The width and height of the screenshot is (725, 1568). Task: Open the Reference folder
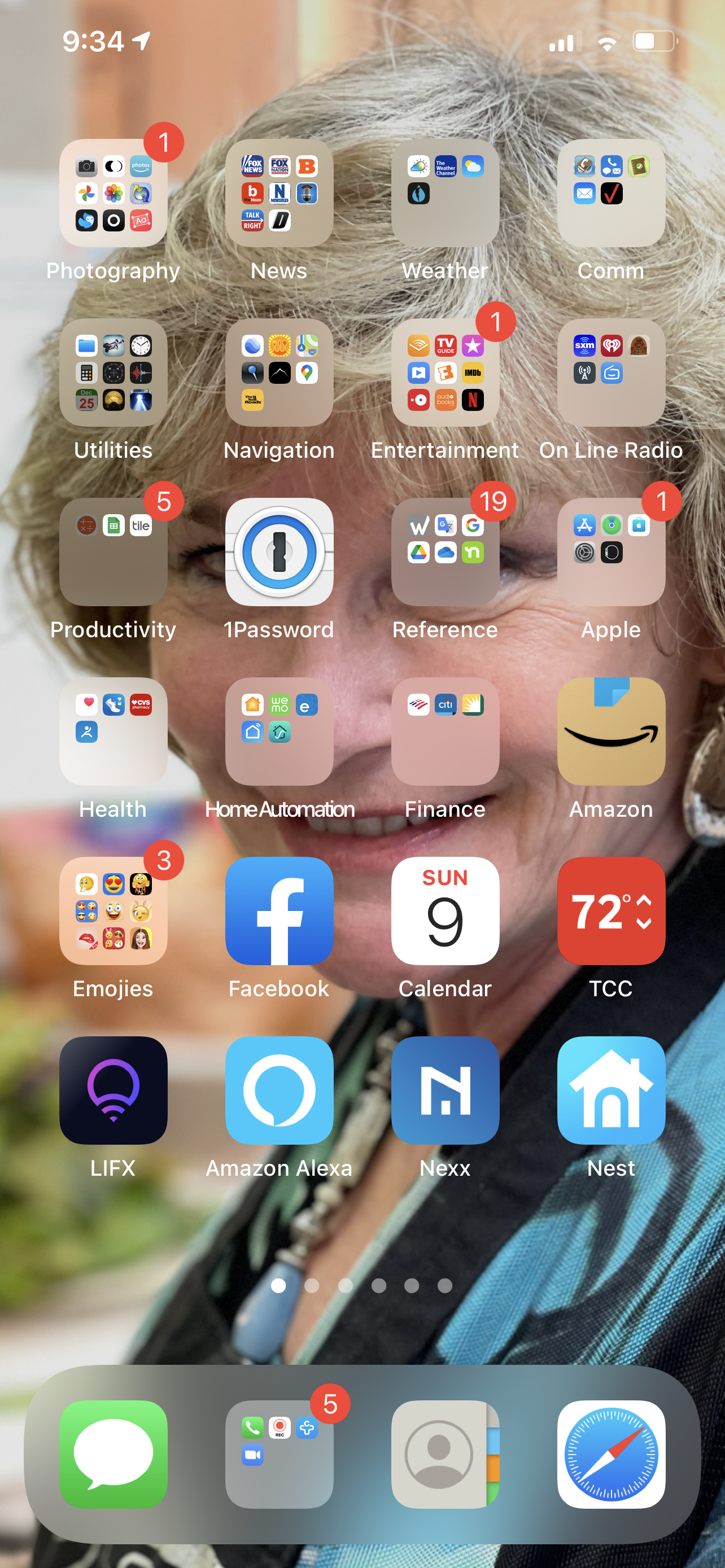pos(446,552)
